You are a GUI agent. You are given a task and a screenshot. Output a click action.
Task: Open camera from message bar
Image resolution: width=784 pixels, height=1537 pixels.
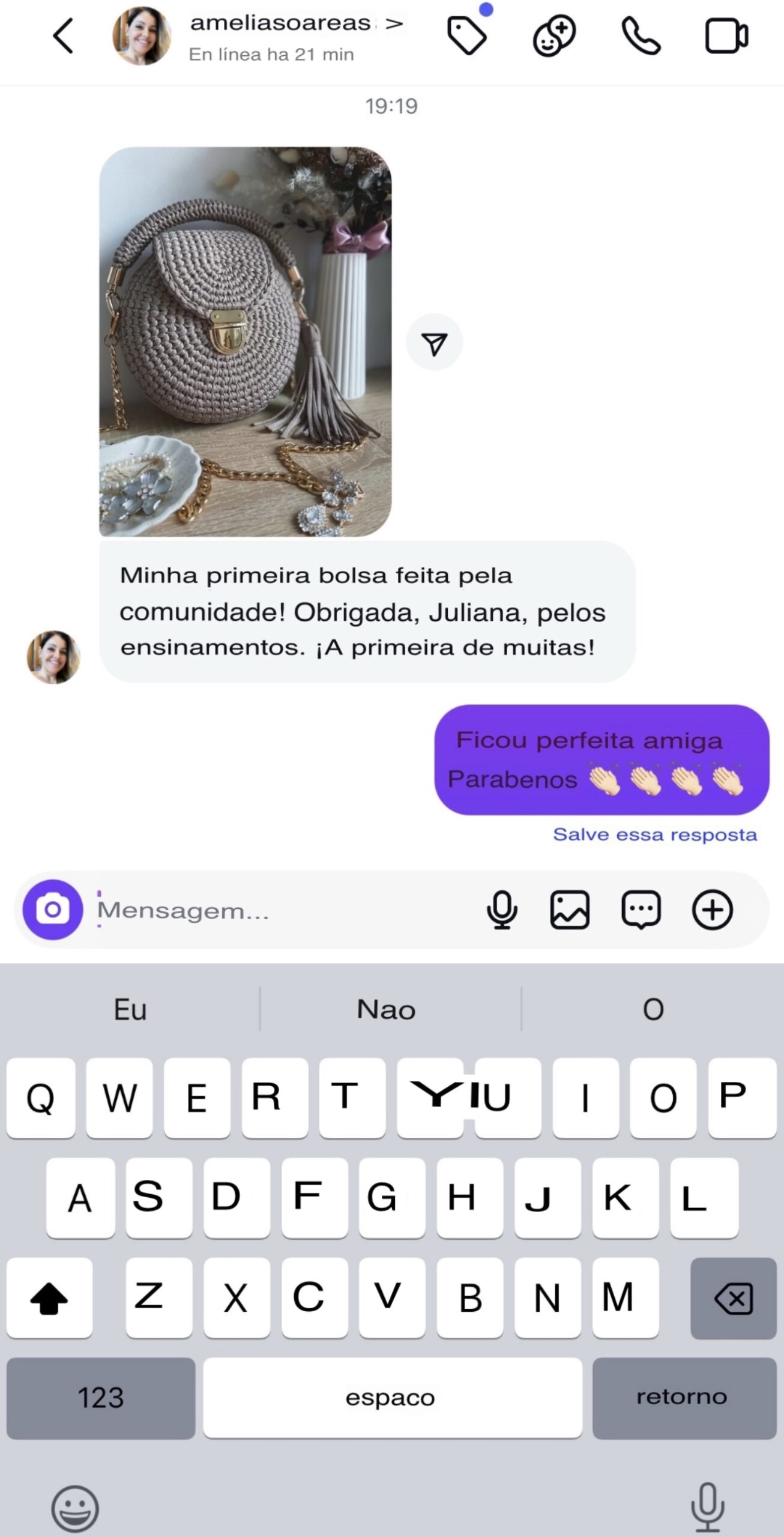click(53, 910)
